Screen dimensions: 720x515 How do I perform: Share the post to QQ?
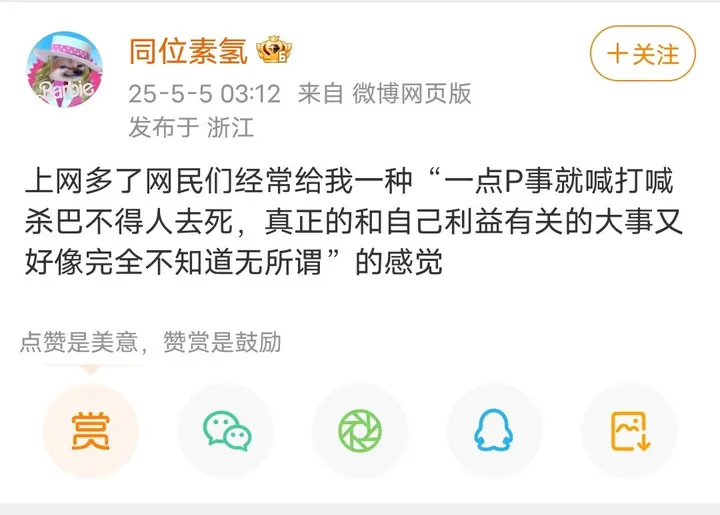click(x=494, y=430)
